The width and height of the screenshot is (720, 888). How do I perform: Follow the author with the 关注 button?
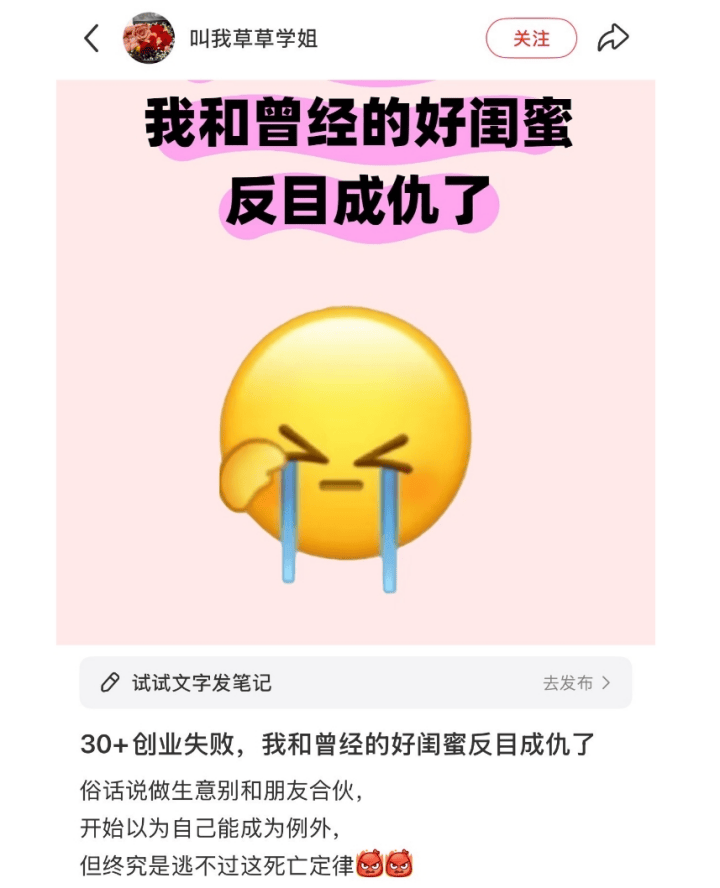point(531,39)
